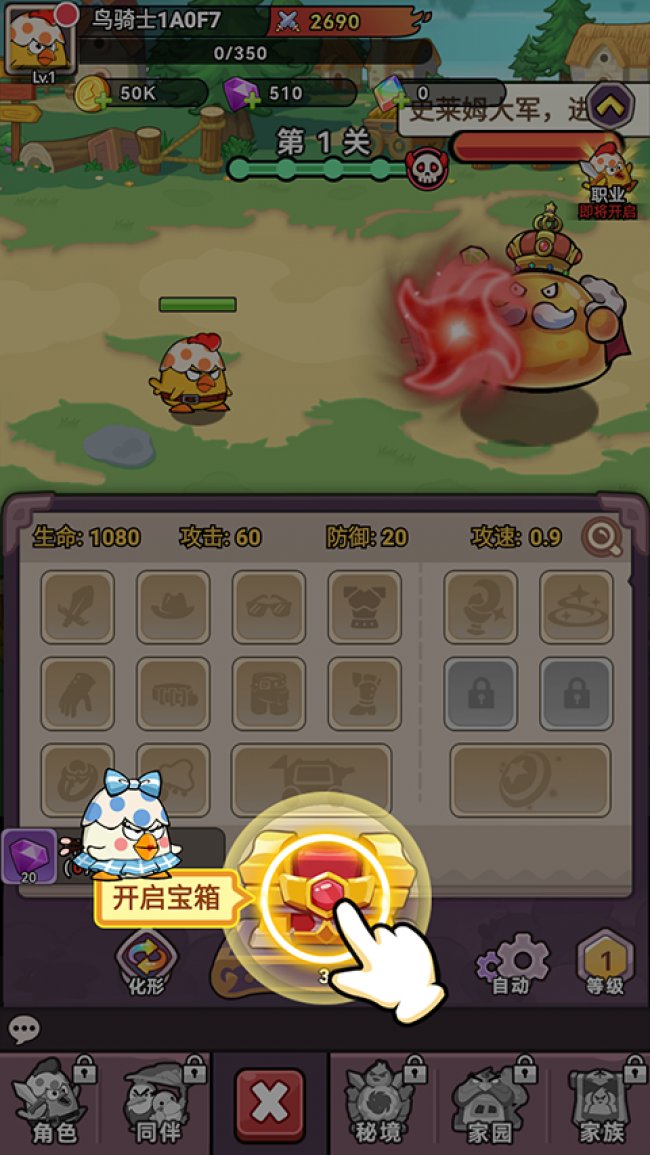Open the chat bubble
The image size is (650, 1155).
click(24, 1028)
